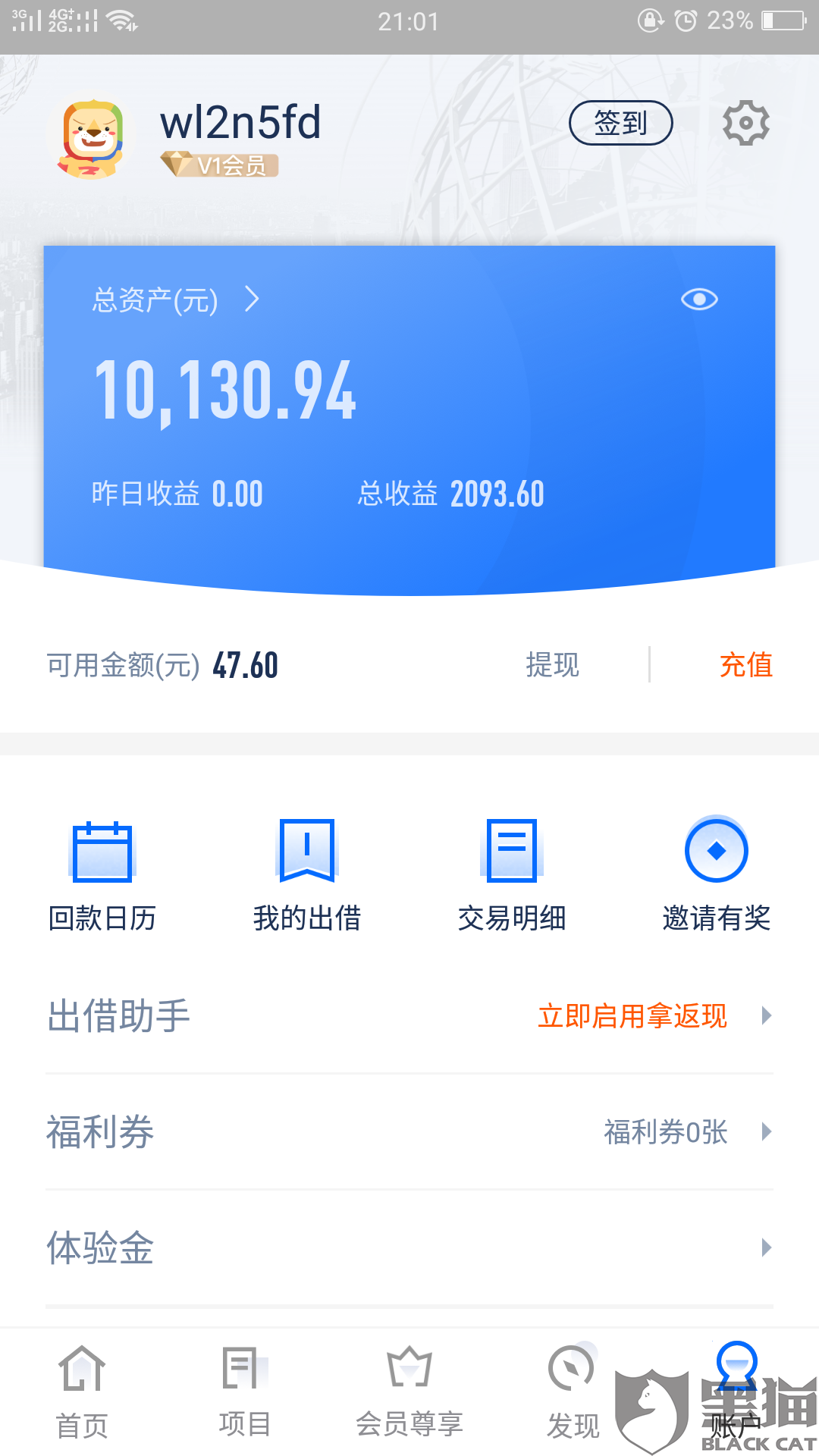Tap 充值 to recharge the account
Image resolution: width=819 pixels, height=1456 pixels.
pyautogui.click(x=745, y=665)
